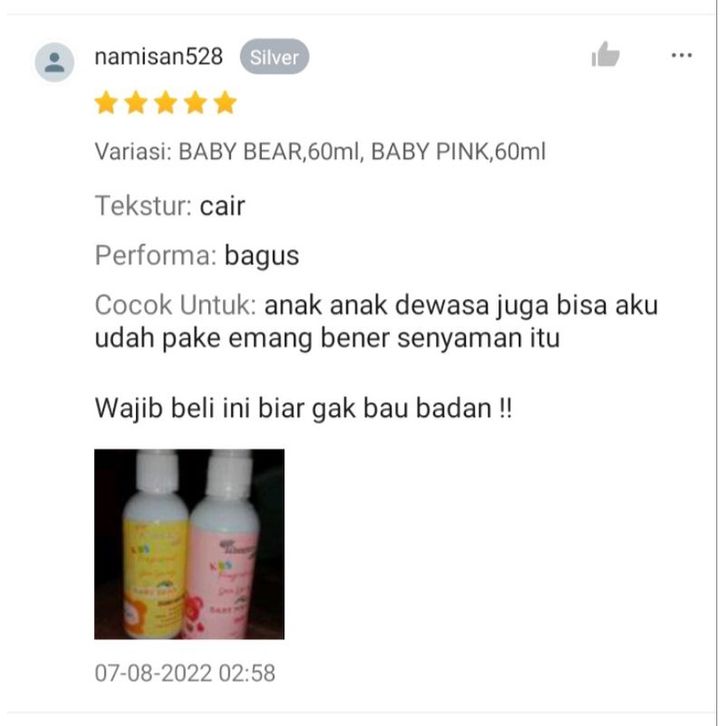726x726 pixels.
Task: View namisan528's profile avatar
Action: [55, 63]
